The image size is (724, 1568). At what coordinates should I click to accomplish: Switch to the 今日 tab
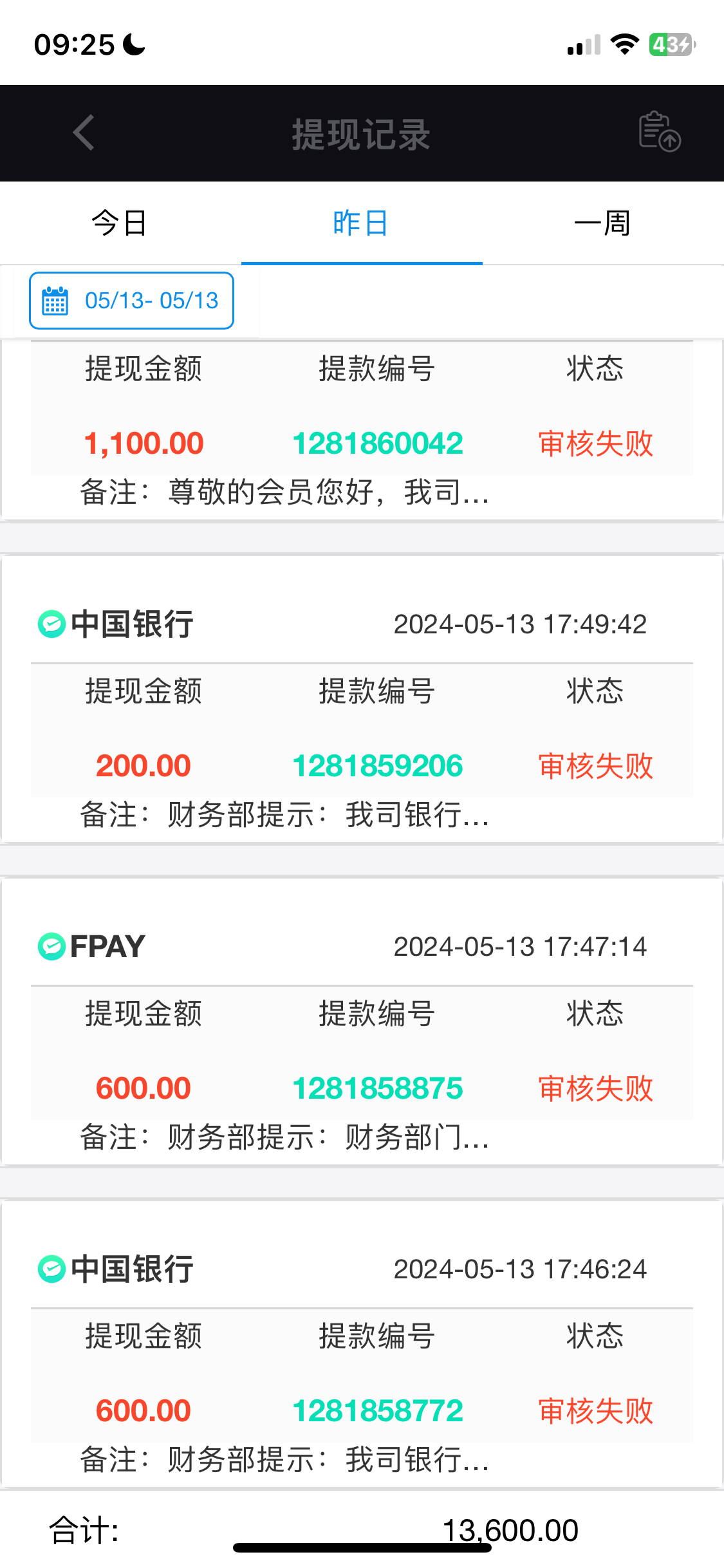(120, 223)
